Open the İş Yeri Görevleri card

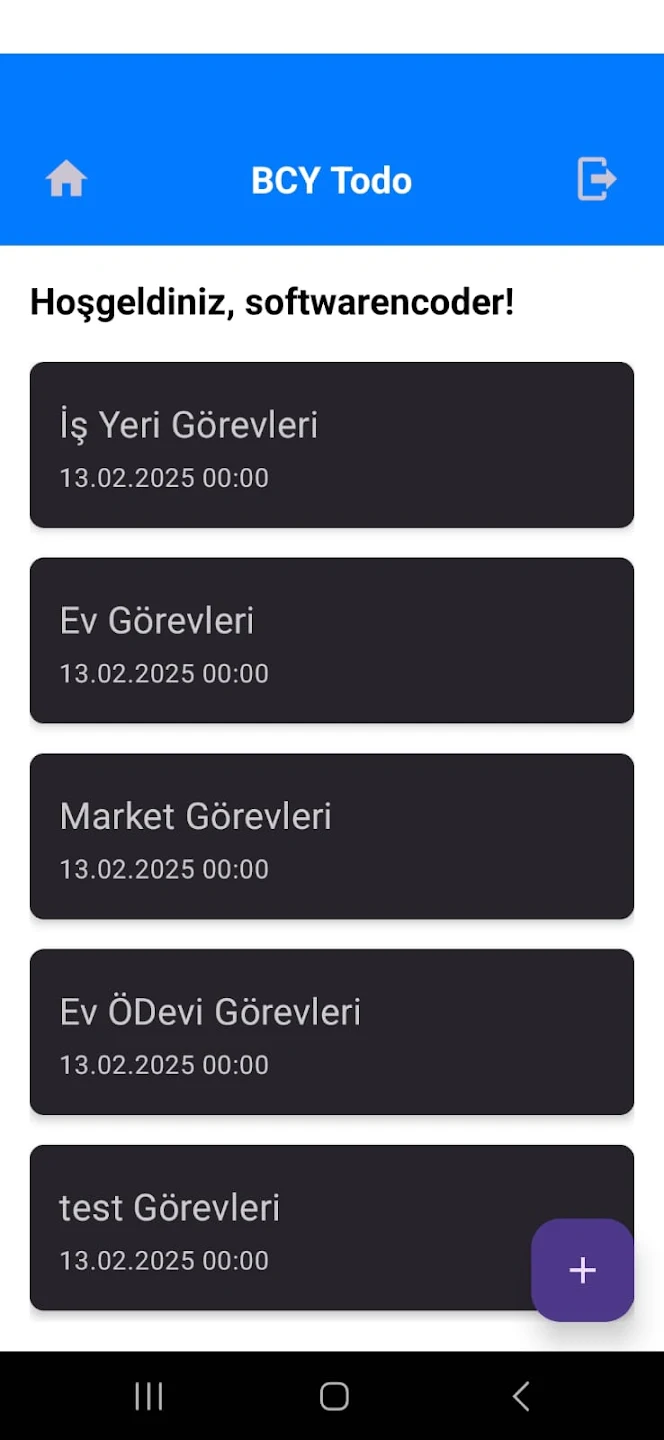pos(332,445)
